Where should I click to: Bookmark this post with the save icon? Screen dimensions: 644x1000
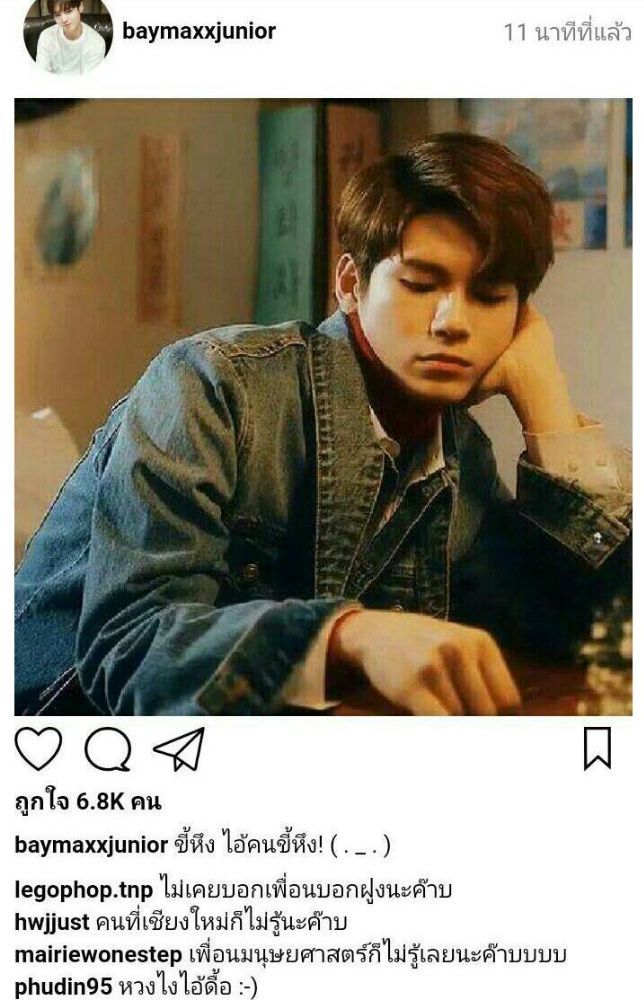pyautogui.click(x=596, y=749)
